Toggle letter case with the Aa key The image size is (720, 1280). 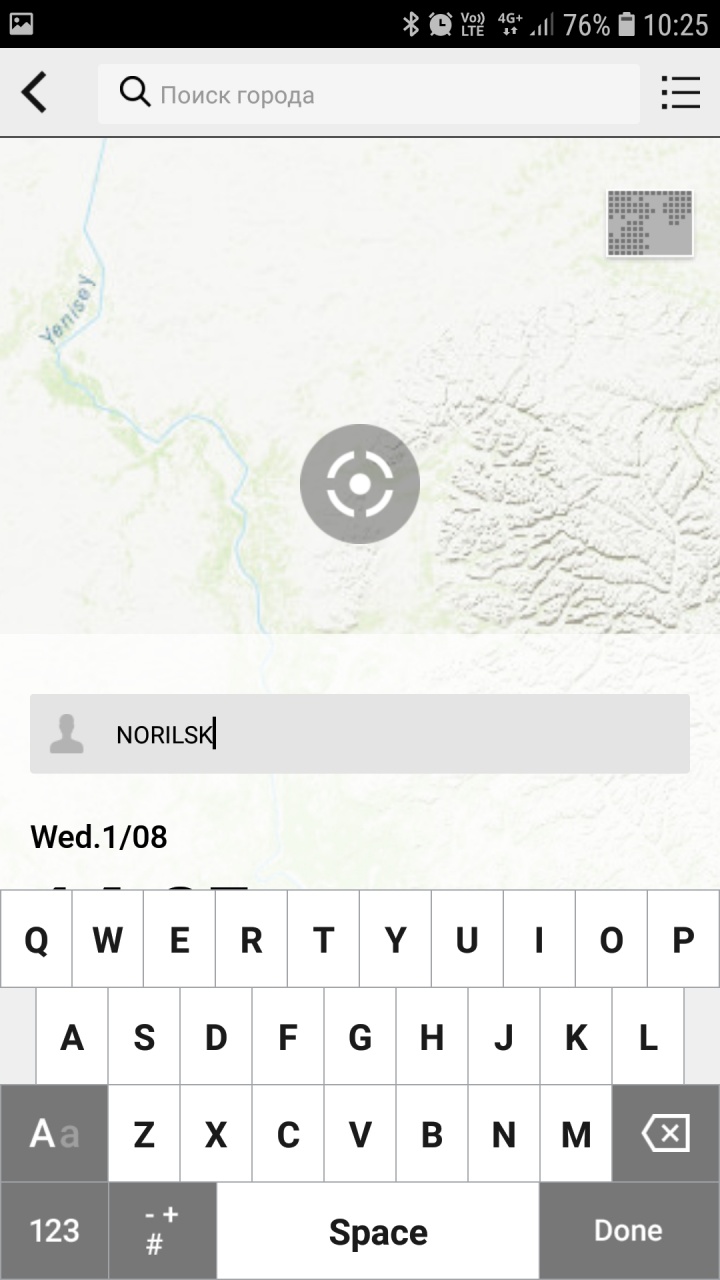pos(54,1134)
